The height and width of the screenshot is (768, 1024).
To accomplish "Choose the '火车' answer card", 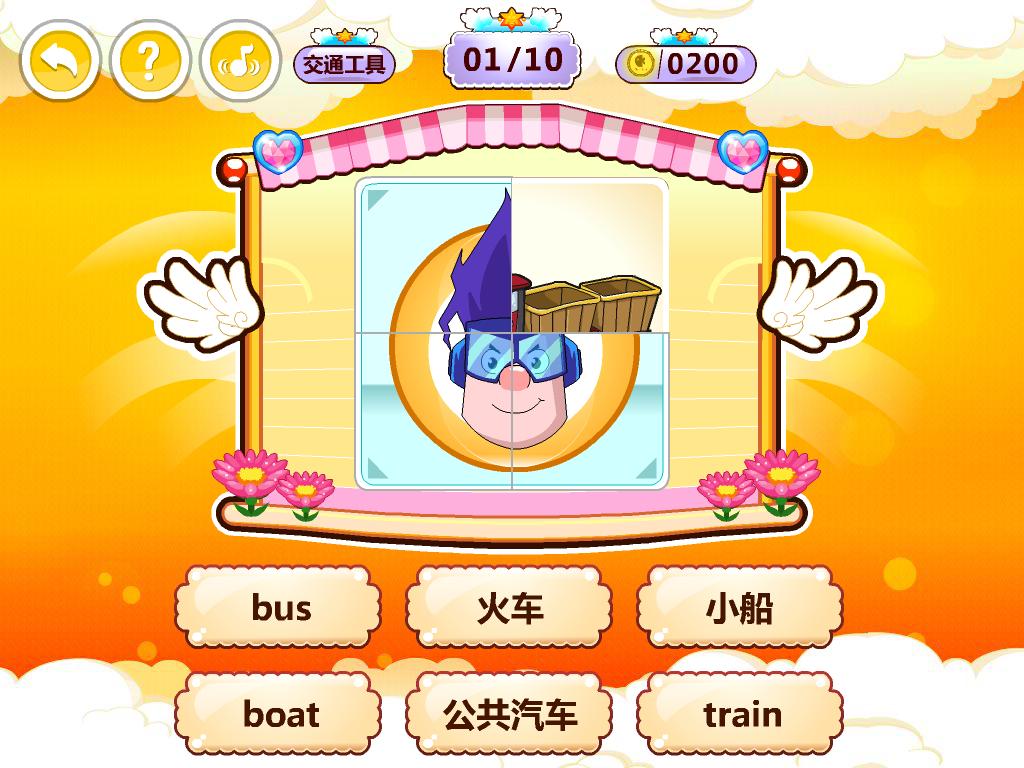I will pos(509,608).
